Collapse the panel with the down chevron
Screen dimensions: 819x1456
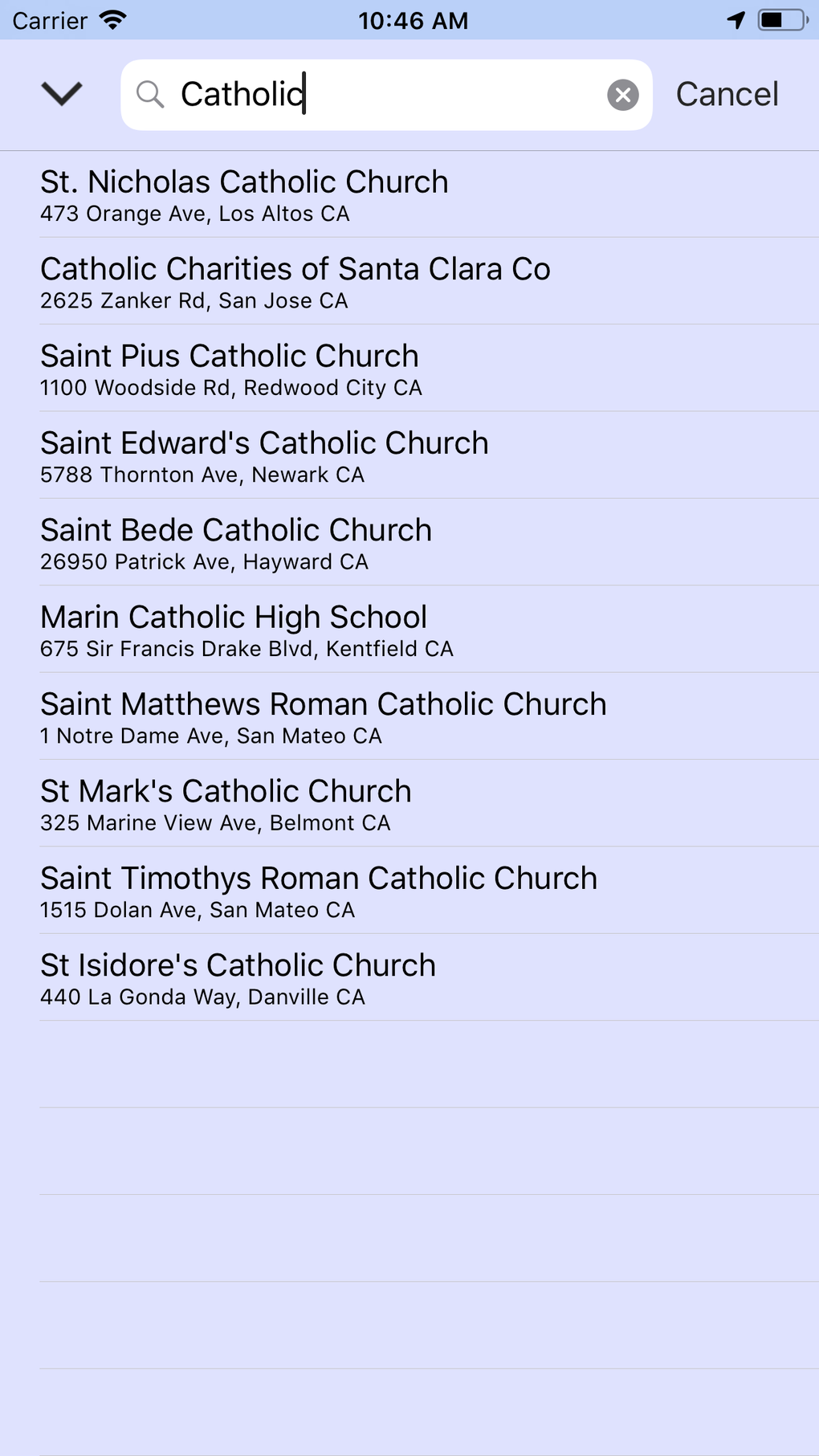[x=62, y=94]
